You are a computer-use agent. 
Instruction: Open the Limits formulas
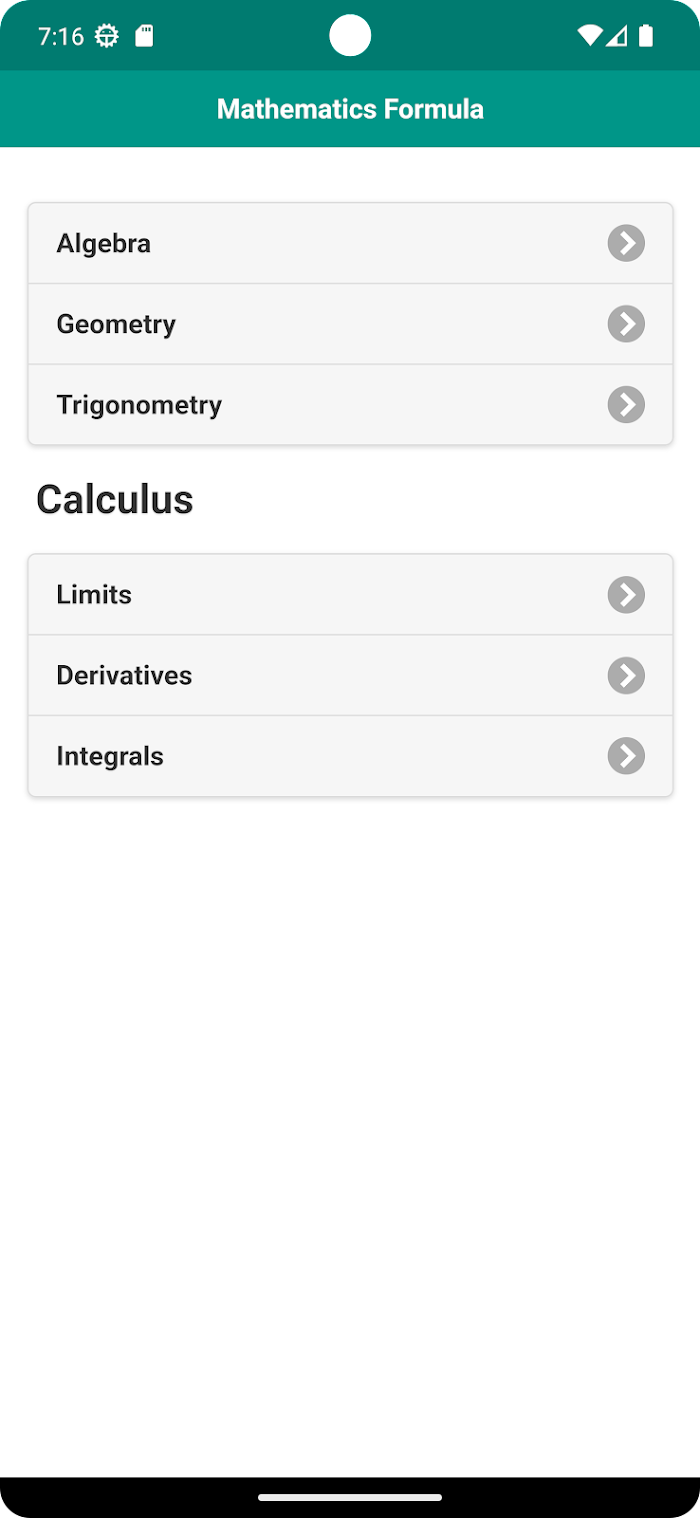[350, 595]
